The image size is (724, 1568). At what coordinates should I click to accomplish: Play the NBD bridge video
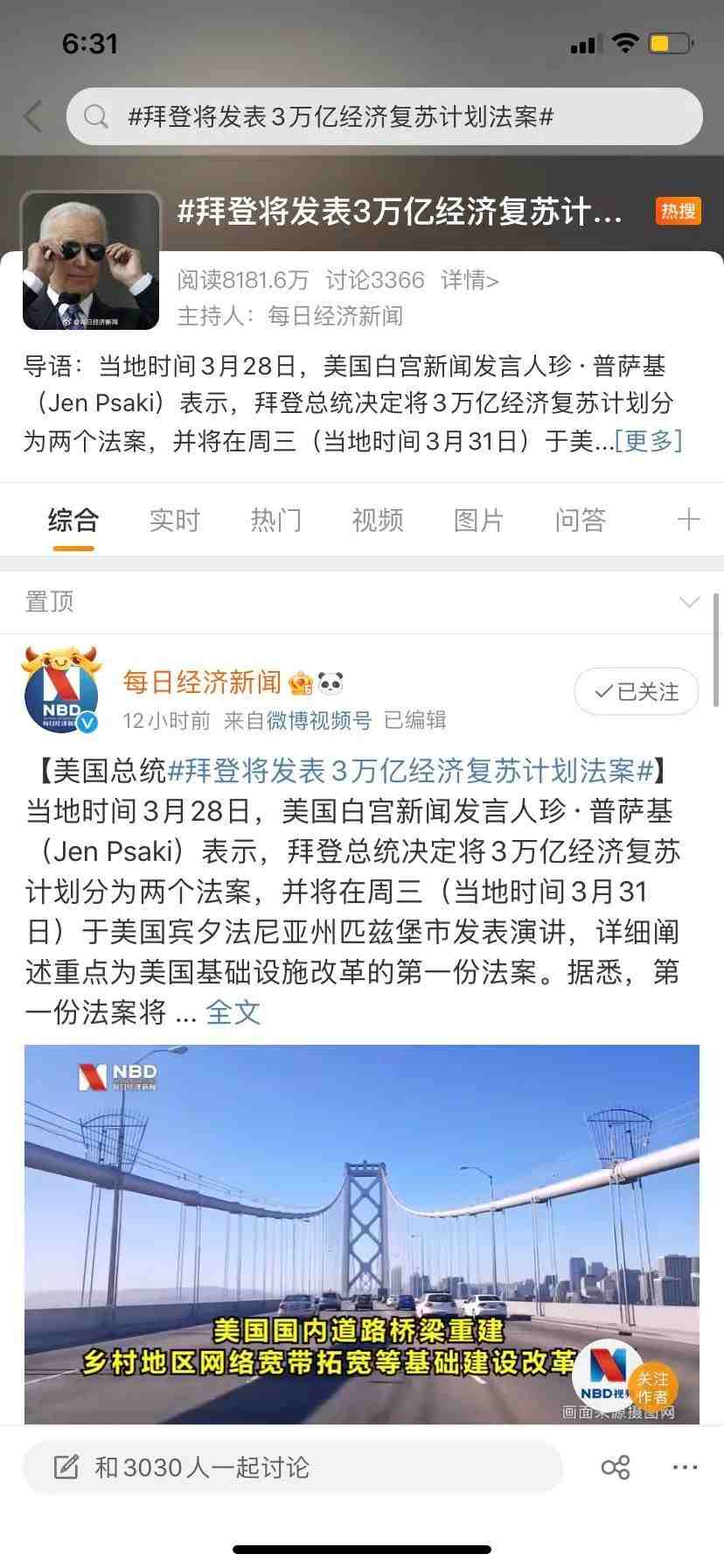point(362,1234)
